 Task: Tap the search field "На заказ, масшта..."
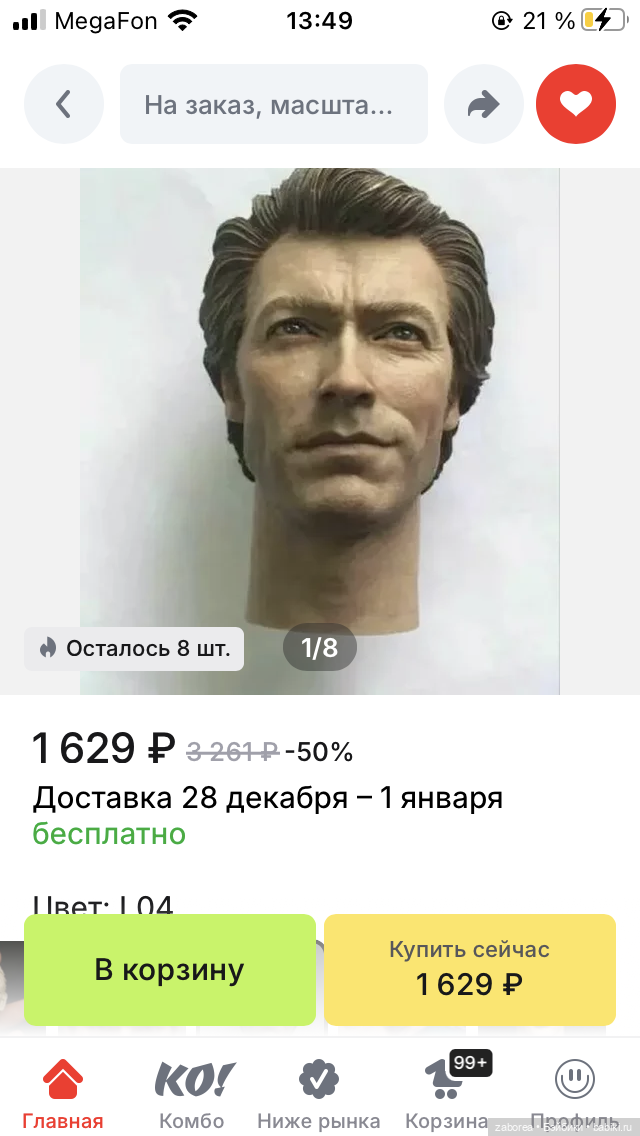click(x=273, y=104)
